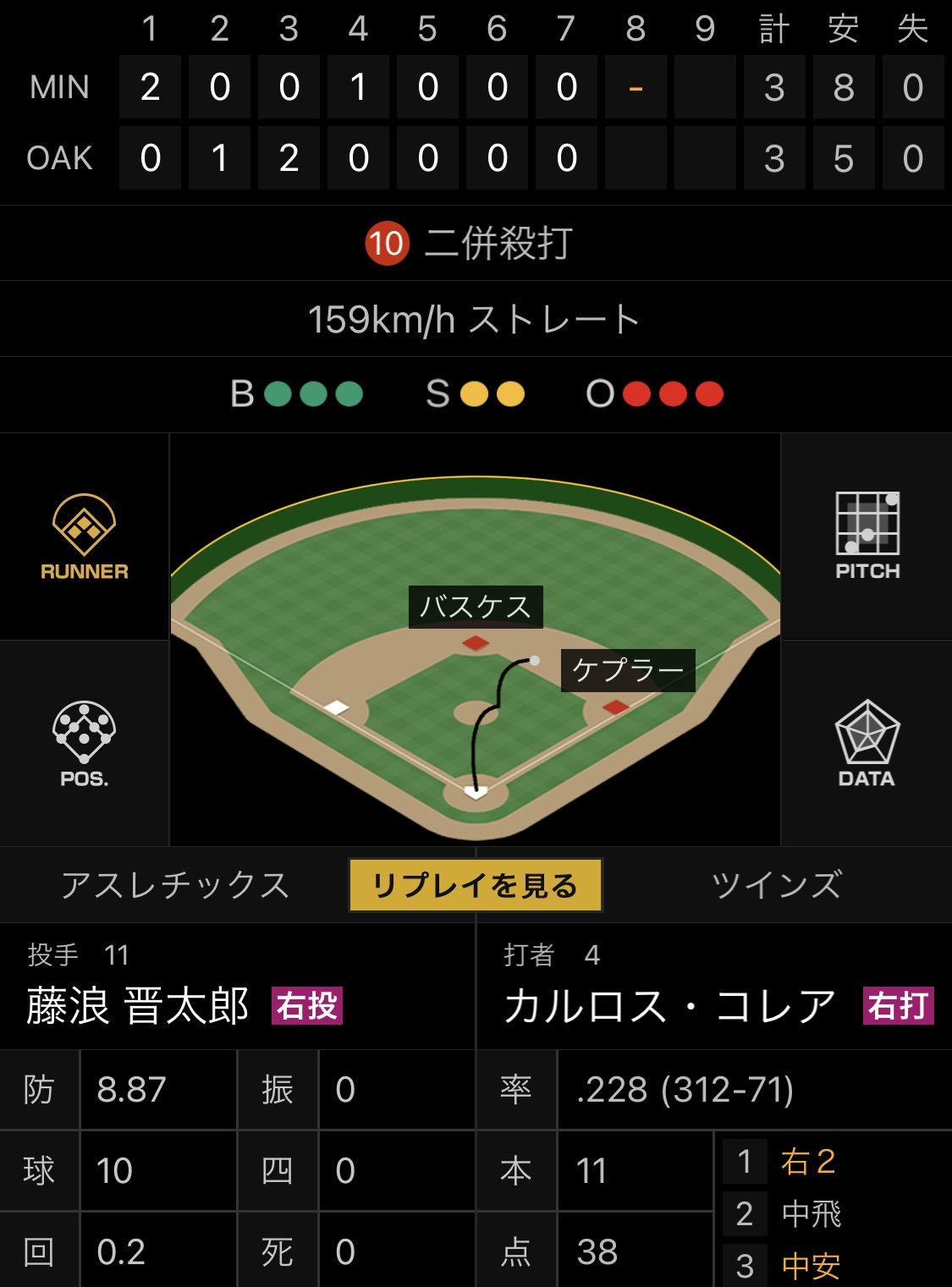Open pitcher 藤浪 晋太郎 details

(x=138, y=1005)
